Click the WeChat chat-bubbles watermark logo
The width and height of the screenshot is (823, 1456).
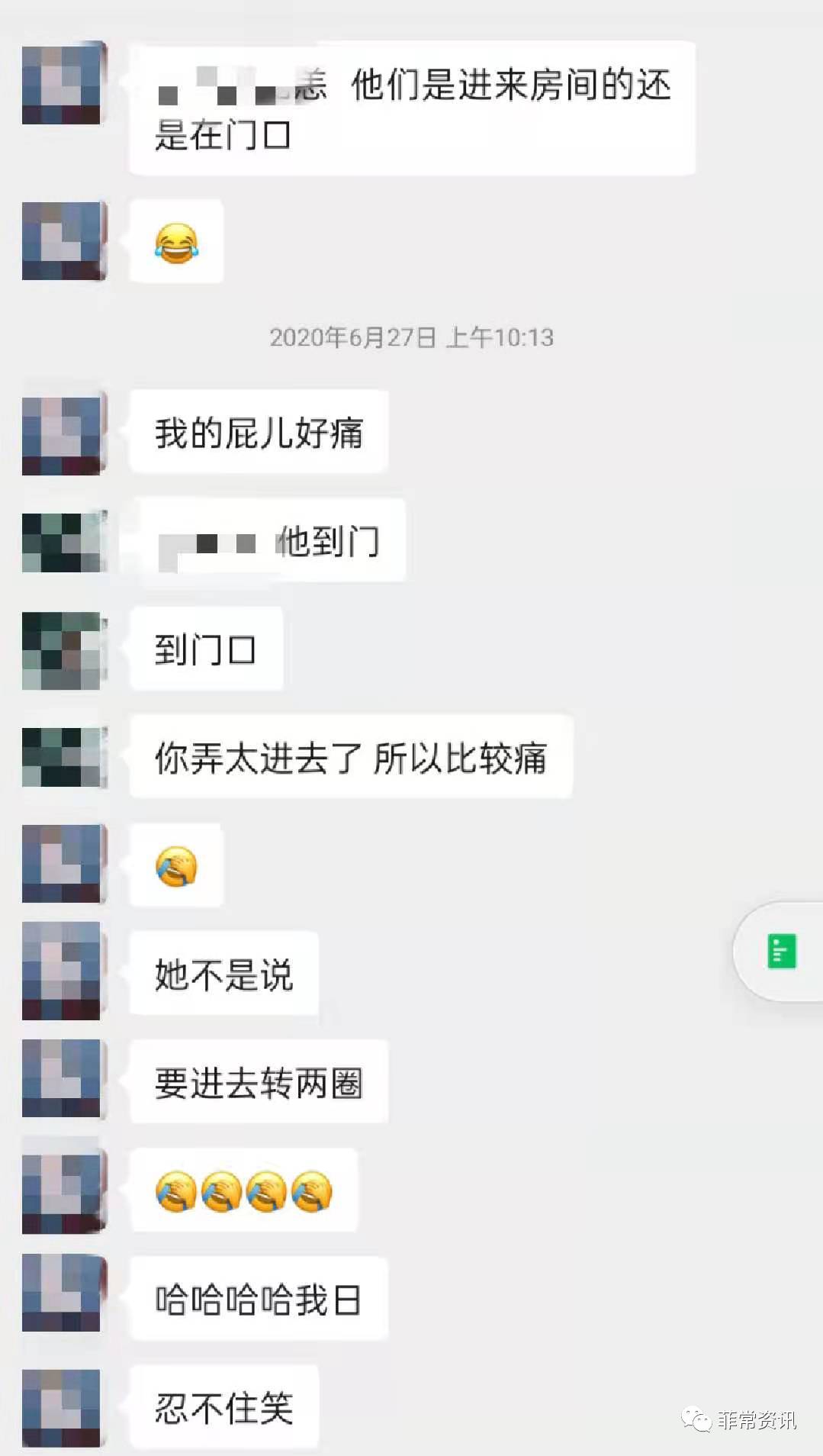pos(696,1417)
